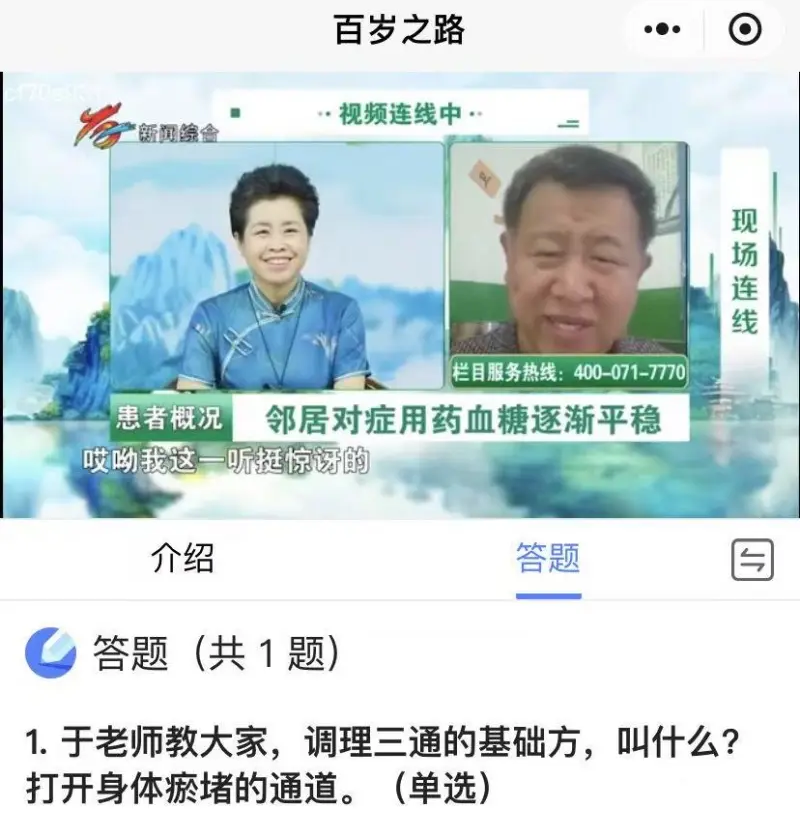Select the 答题 tab

(x=548, y=558)
